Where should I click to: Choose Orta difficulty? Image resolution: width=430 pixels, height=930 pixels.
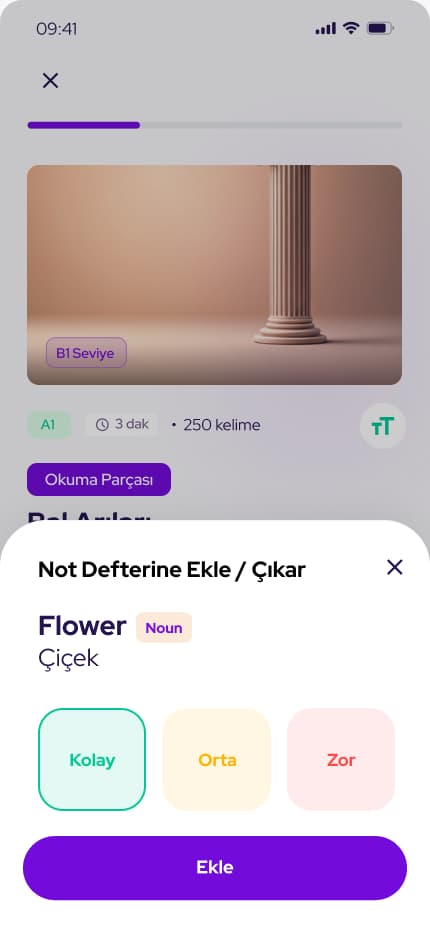[x=216, y=759]
